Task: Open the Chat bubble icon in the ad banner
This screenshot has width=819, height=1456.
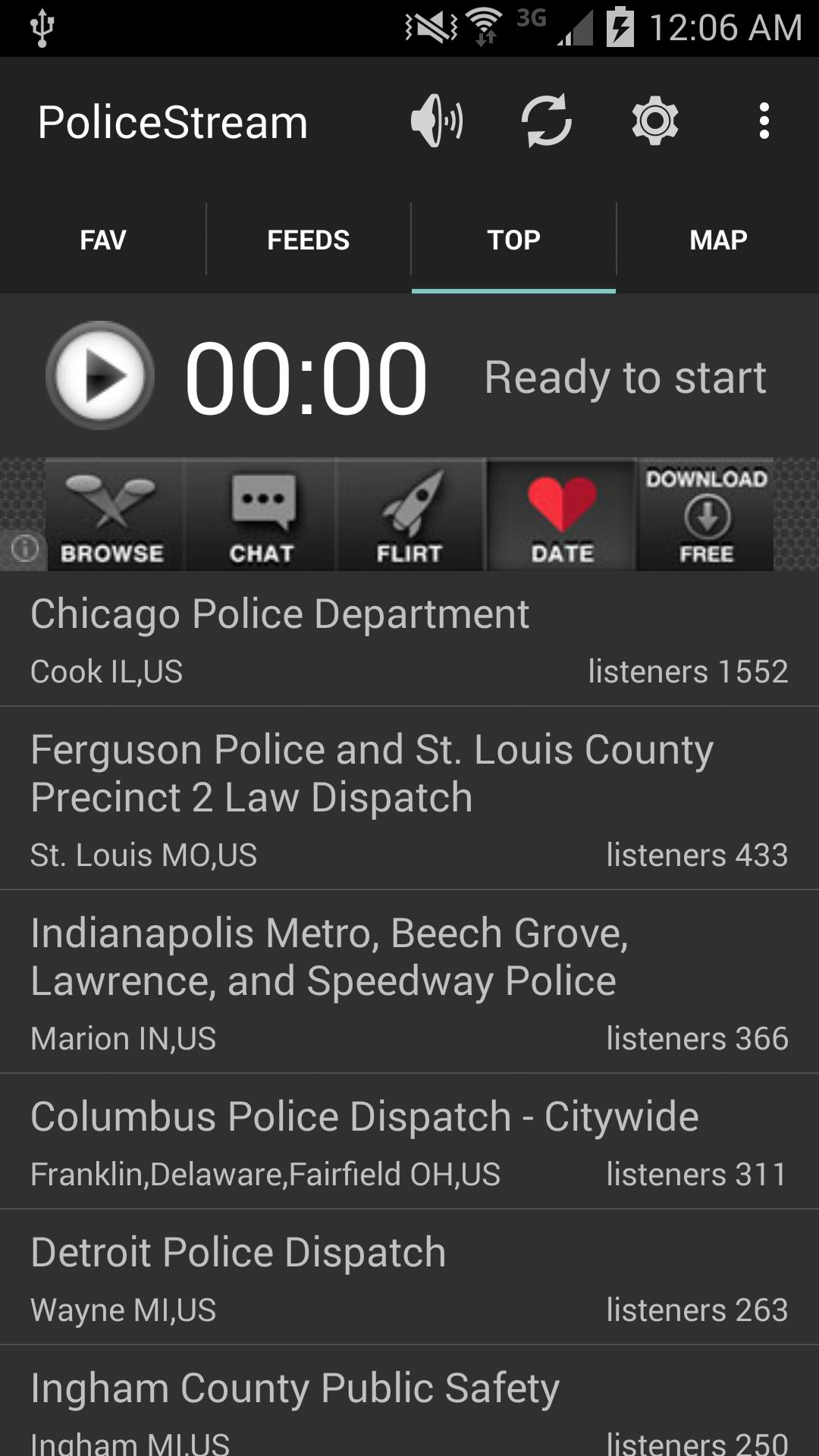Action: [262, 513]
